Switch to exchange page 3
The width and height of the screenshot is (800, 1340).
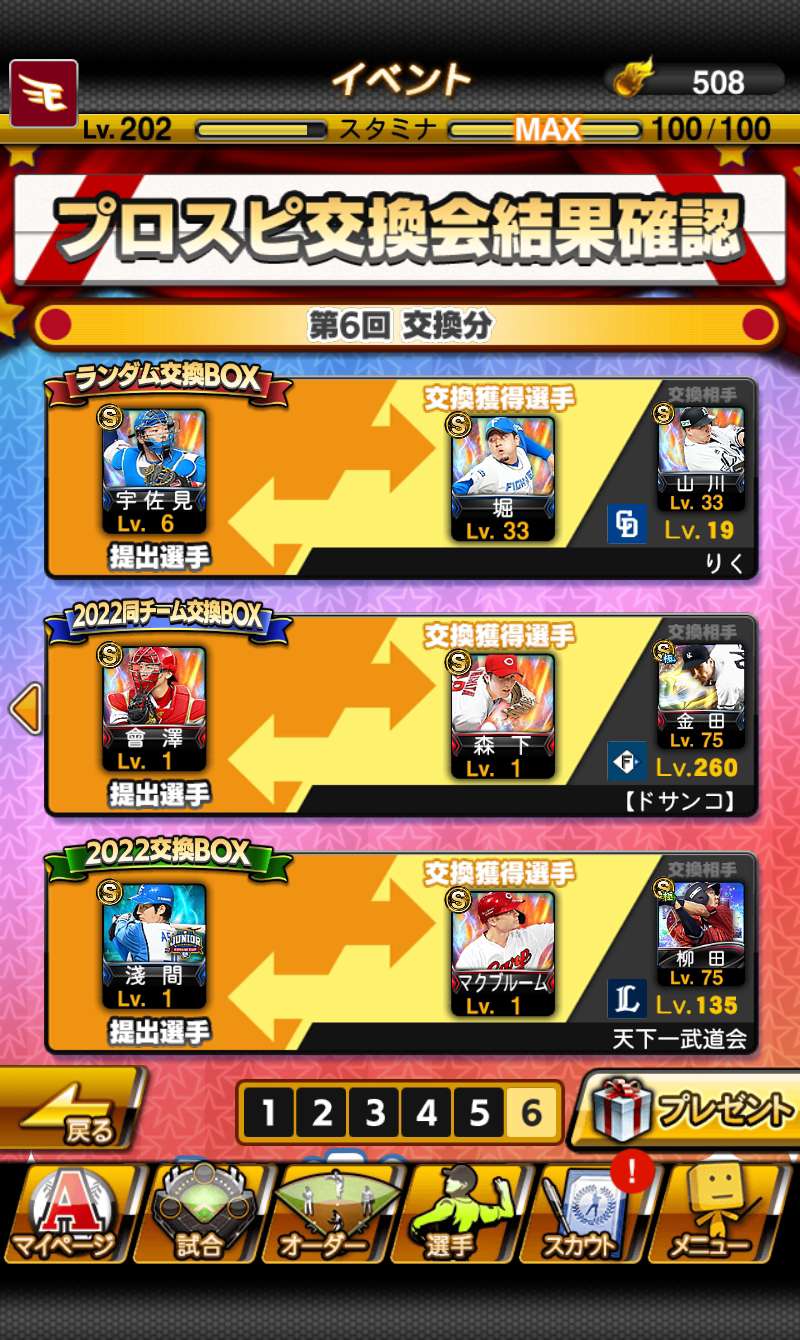pos(375,1112)
